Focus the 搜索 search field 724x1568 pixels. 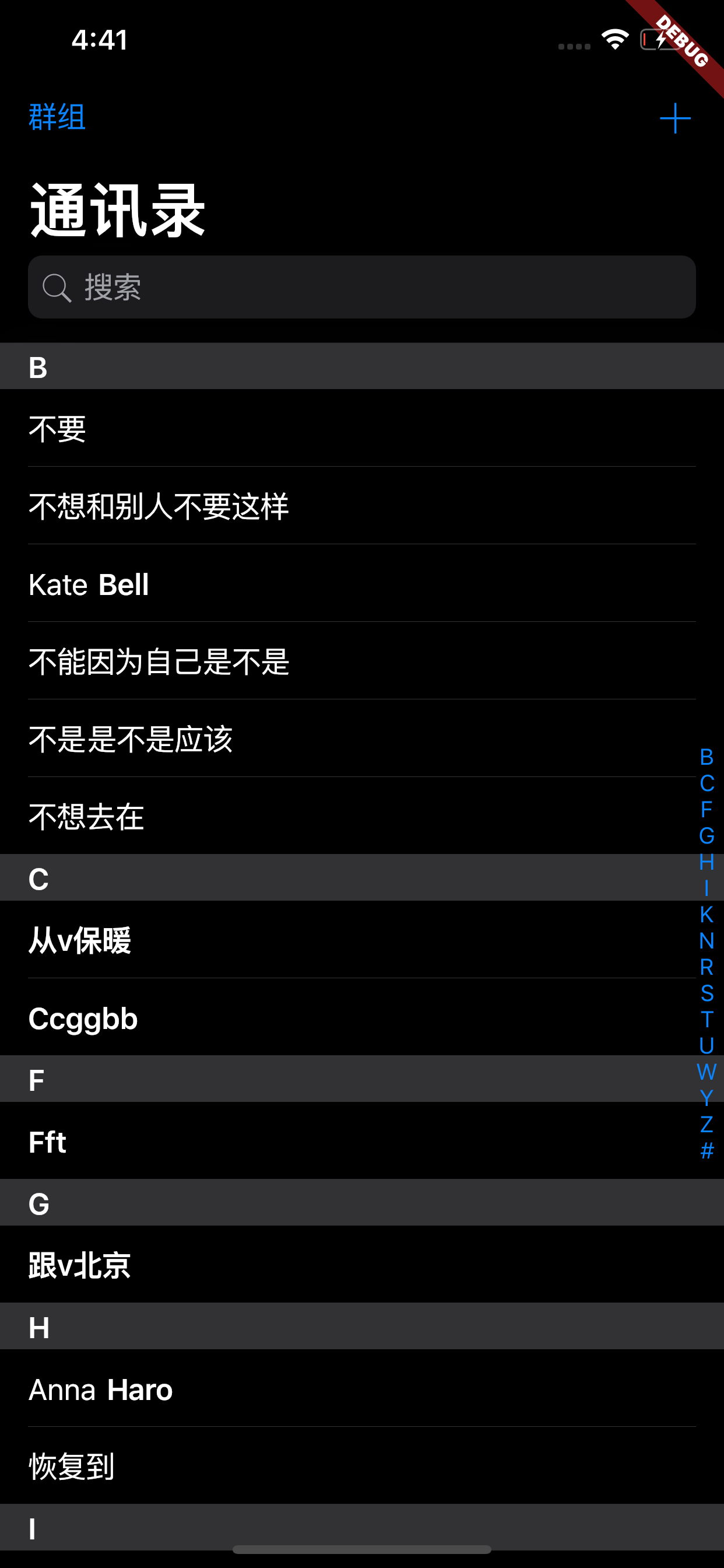[361, 288]
